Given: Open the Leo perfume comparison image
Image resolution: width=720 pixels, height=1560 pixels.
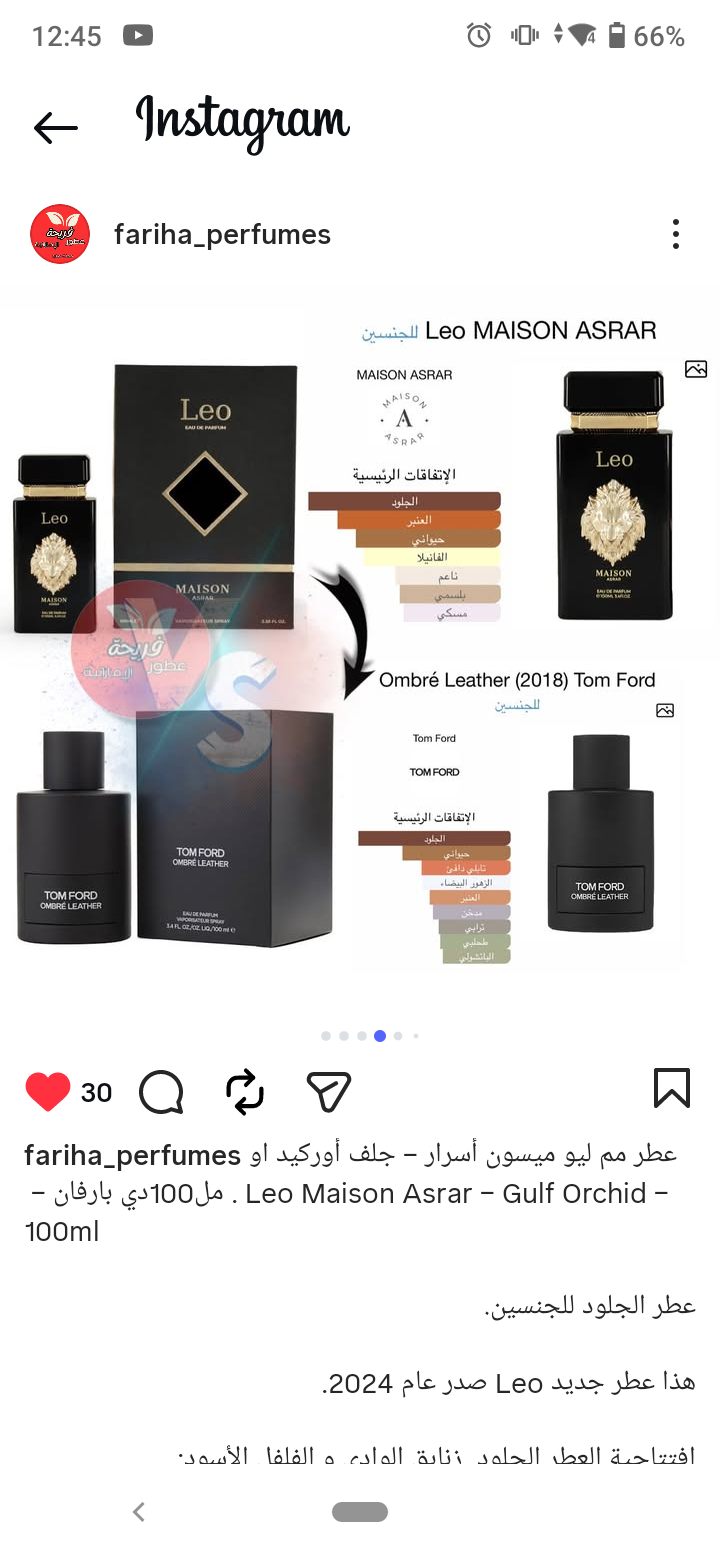Looking at the screenshot, I should point(360,640).
